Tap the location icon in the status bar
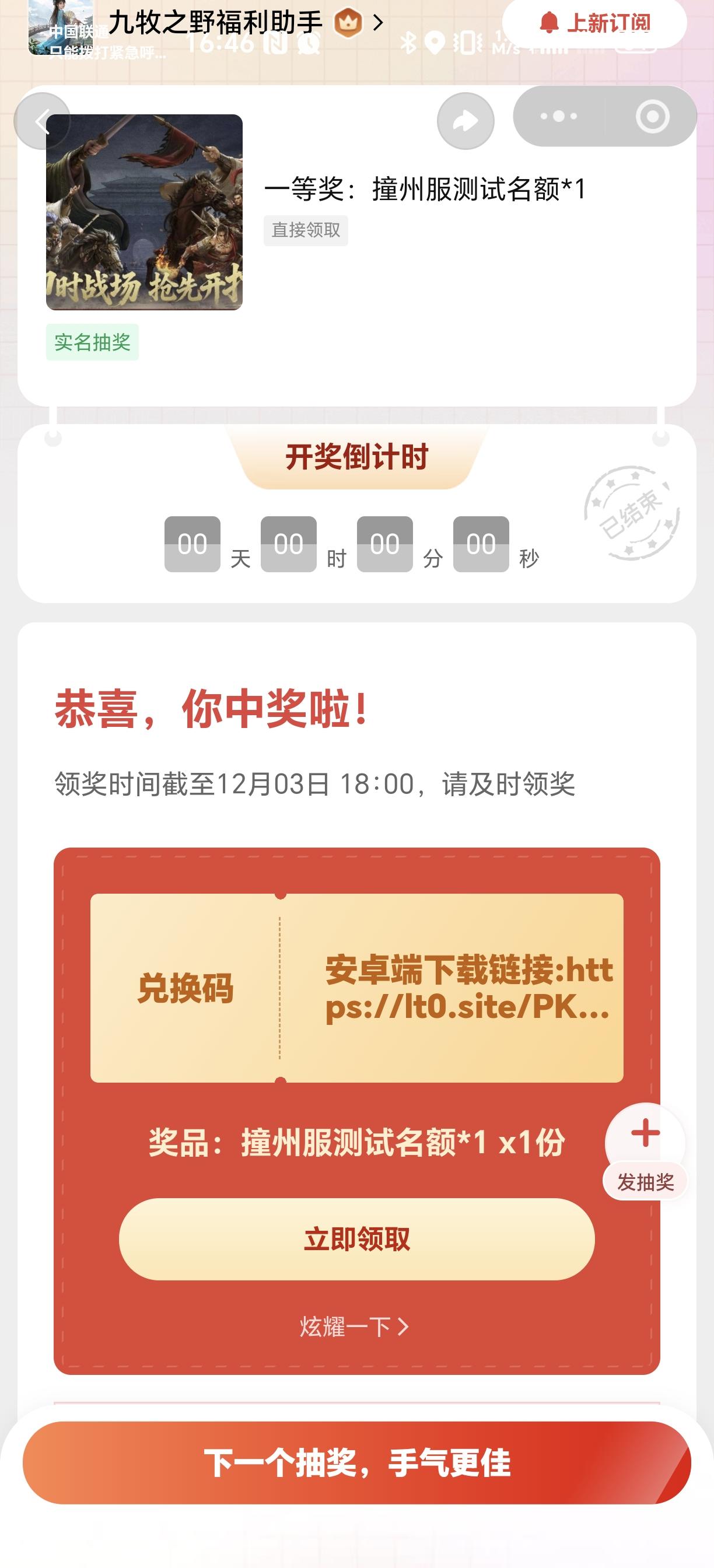Screen dimensions: 714x1568 point(433,44)
